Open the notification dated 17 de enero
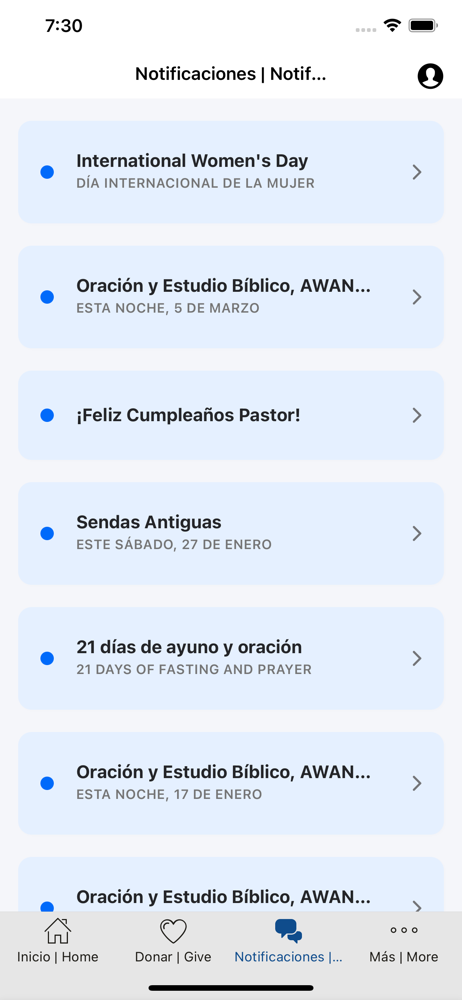This screenshot has width=462, height=1000. [x=231, y=783]
